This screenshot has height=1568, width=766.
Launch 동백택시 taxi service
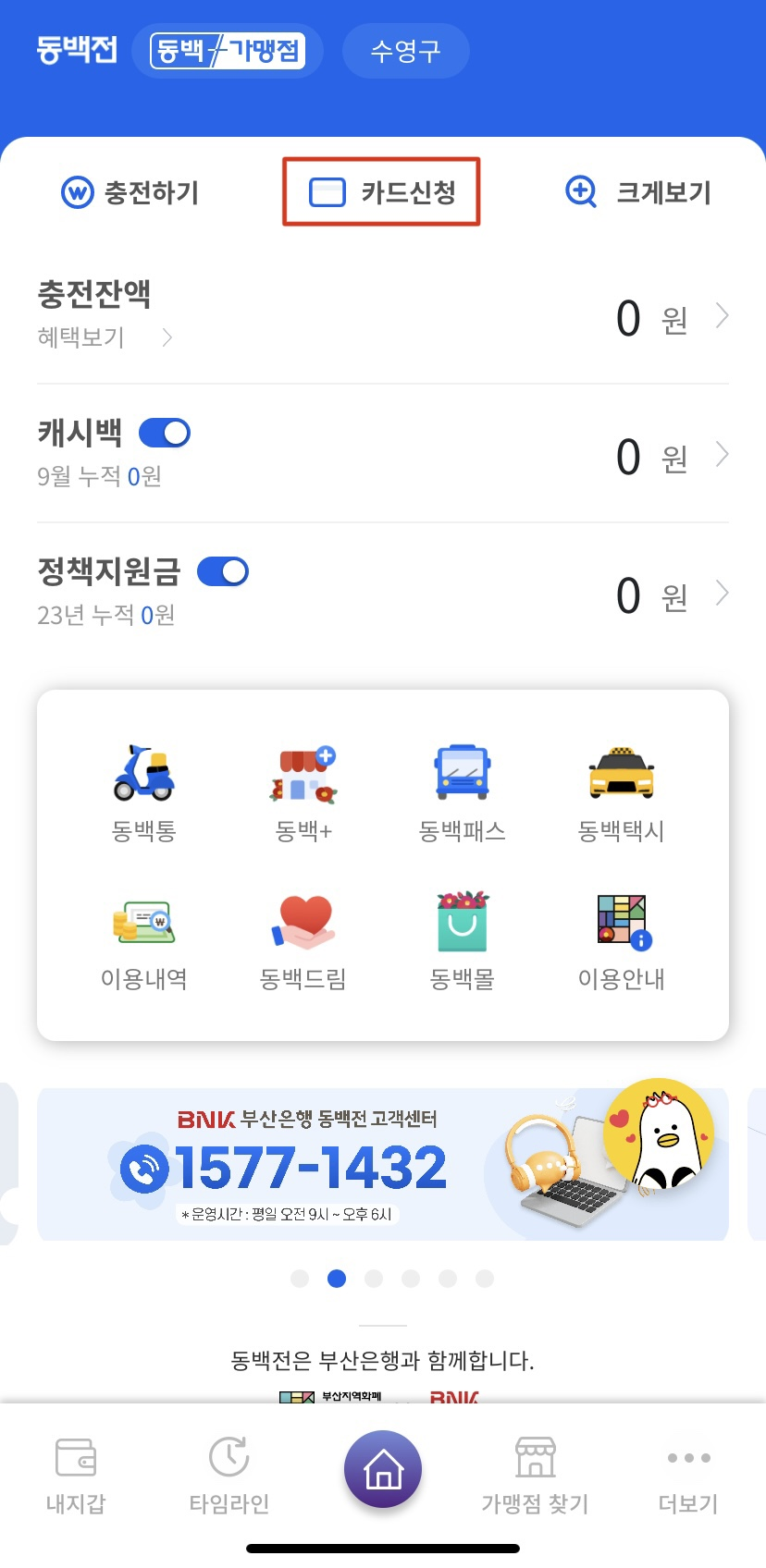point(620,790)
